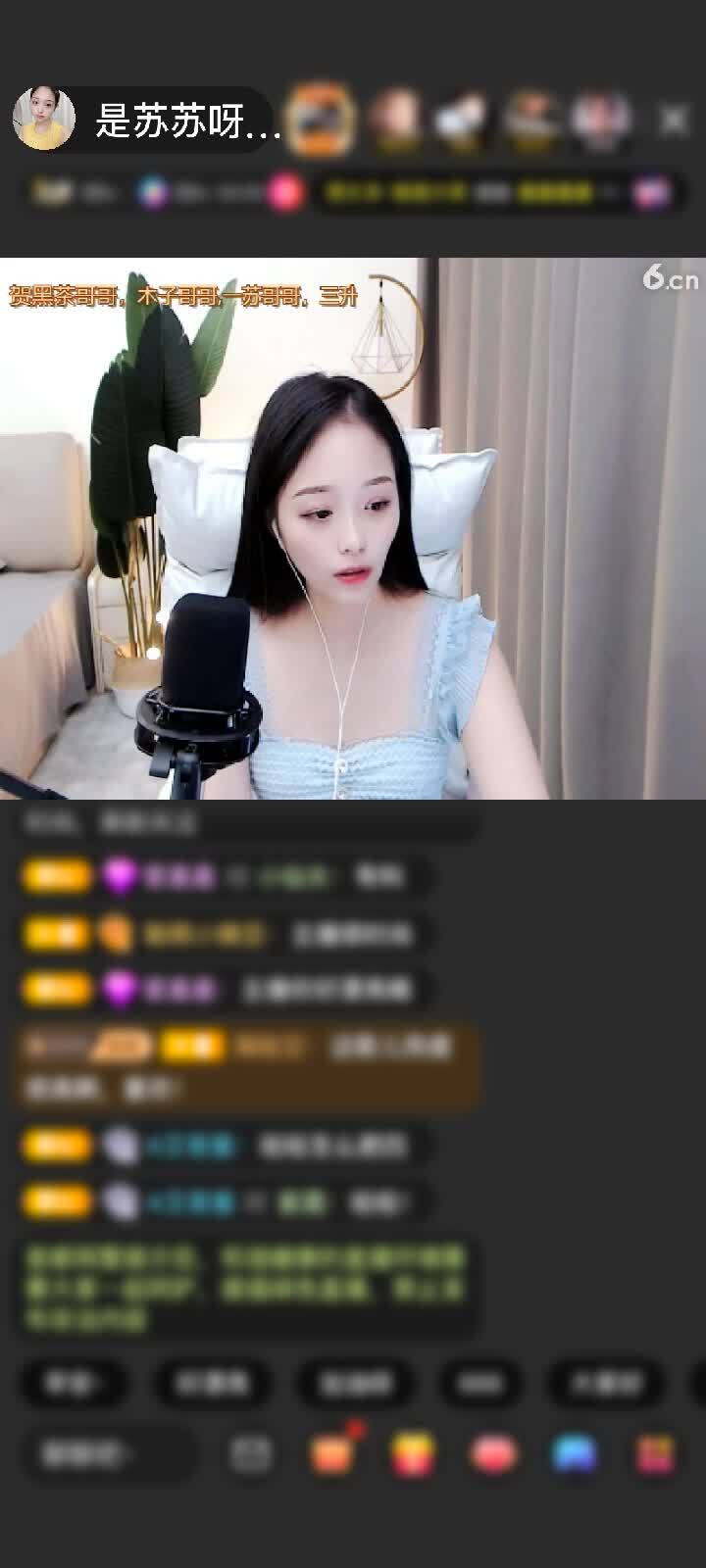706x1568 pixels.
Task: Open streamer 是苏苏呀 profile avatar
Action: click(x=44, y=120)
